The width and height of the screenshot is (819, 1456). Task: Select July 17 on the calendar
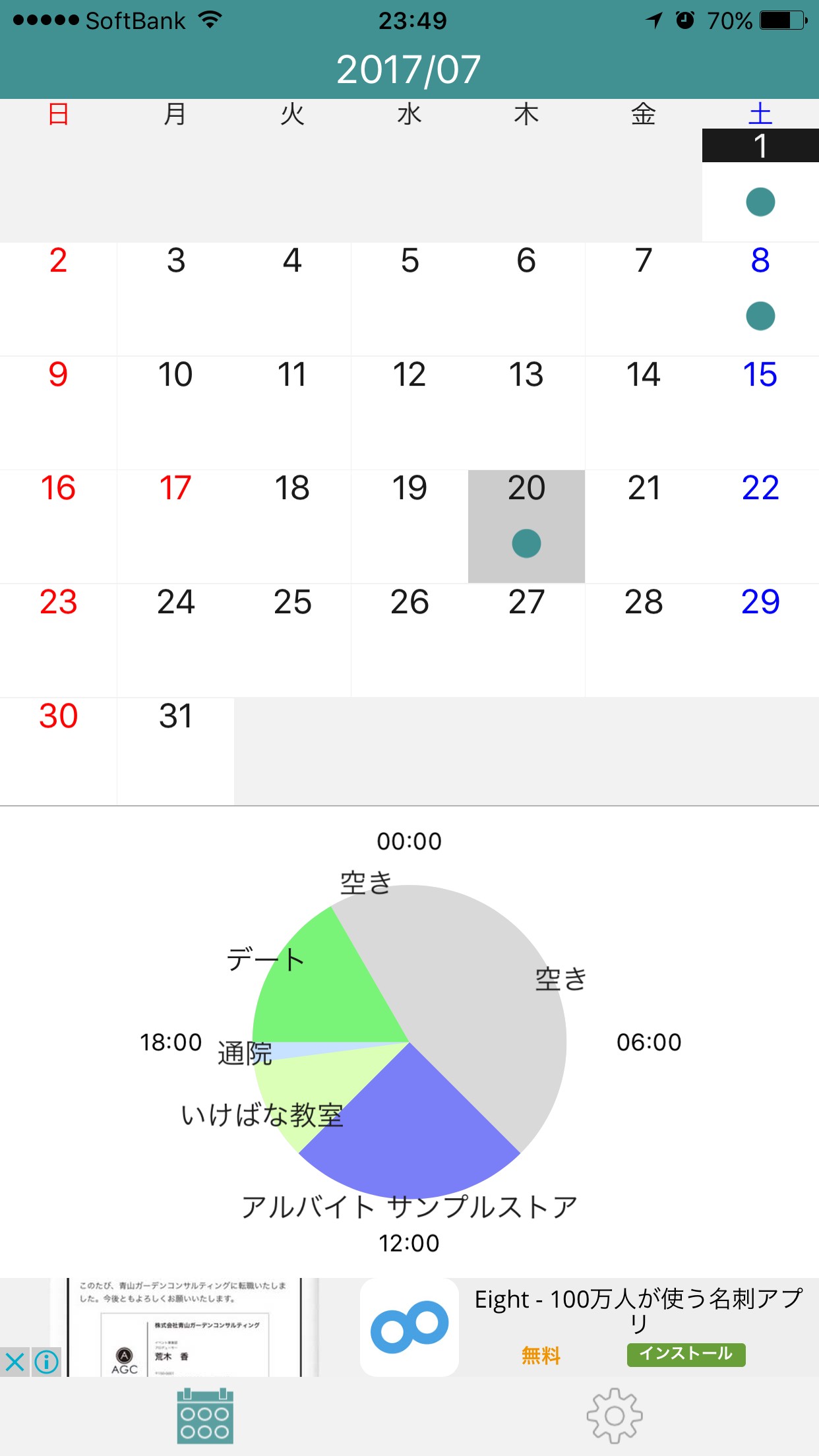point(175,526)
